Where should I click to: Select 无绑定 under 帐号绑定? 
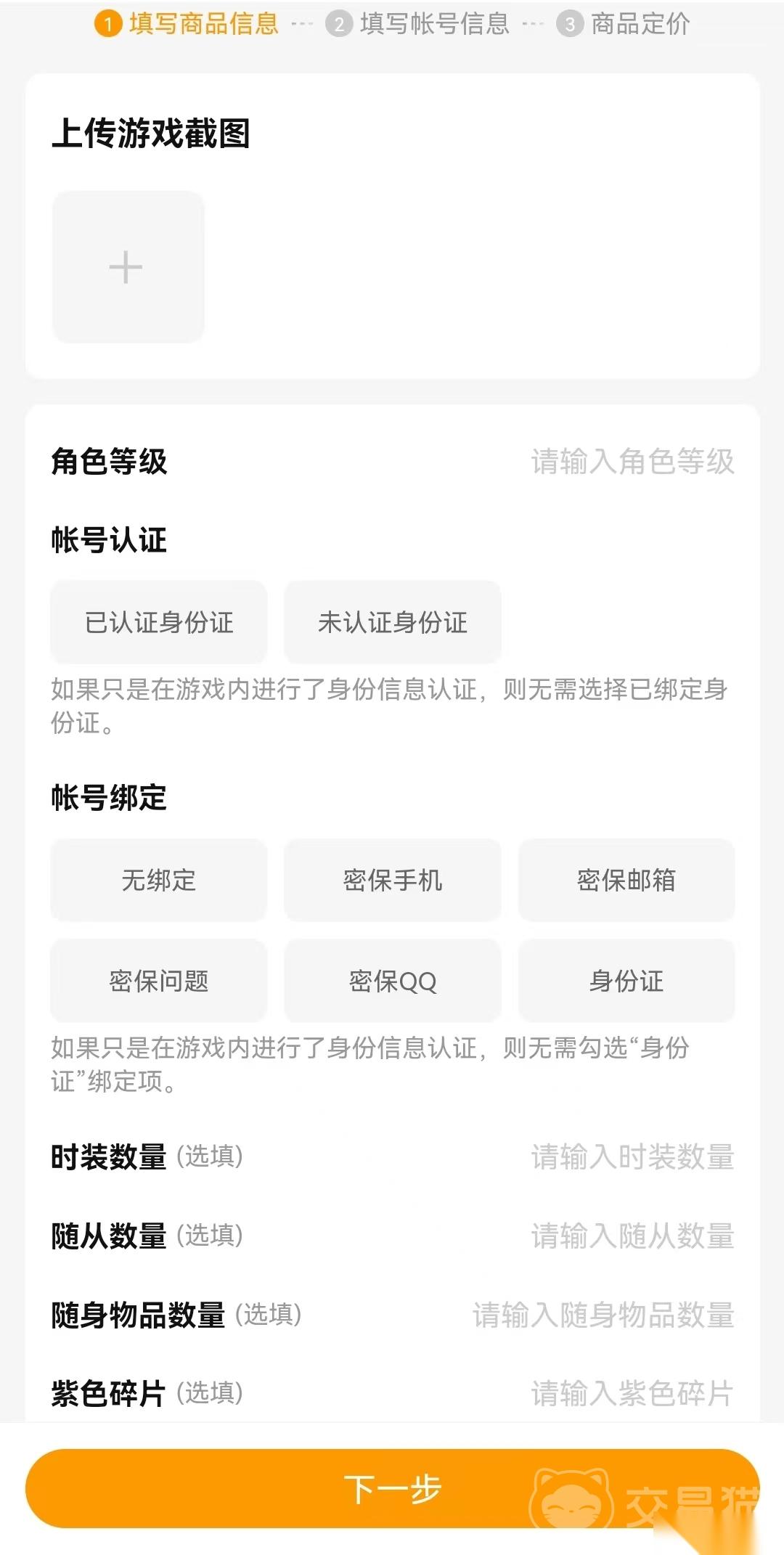(159, 881)
